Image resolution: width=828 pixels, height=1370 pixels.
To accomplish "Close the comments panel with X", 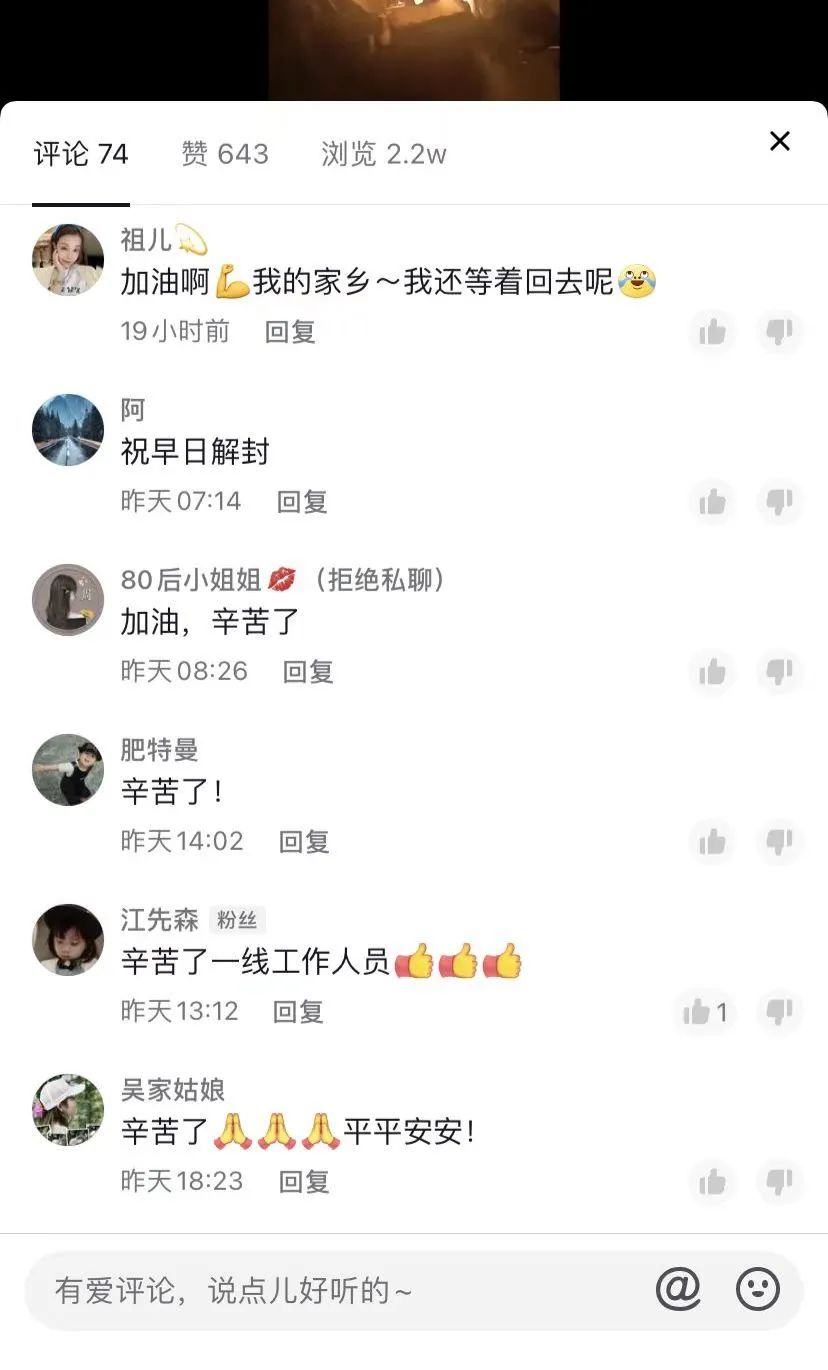I will 779,141.
